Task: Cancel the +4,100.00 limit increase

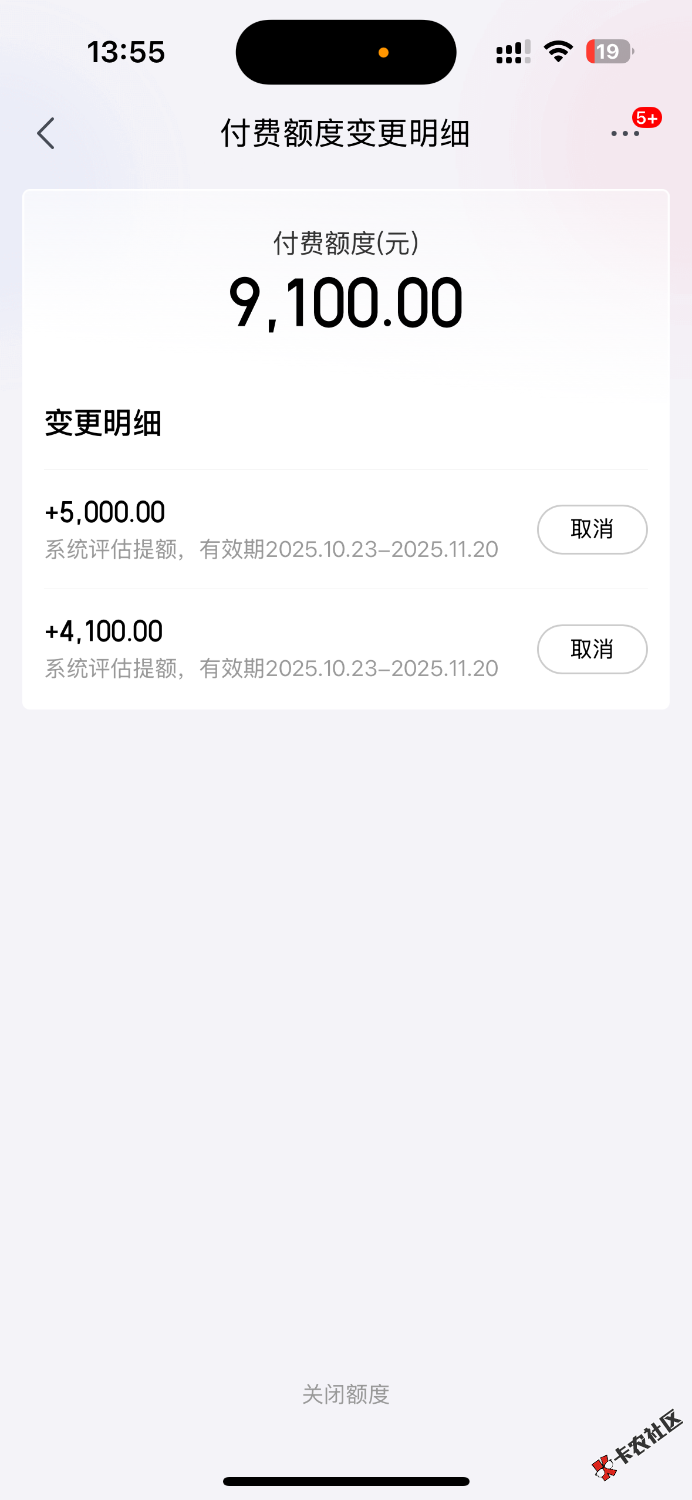Action: (x=592, y=649)
